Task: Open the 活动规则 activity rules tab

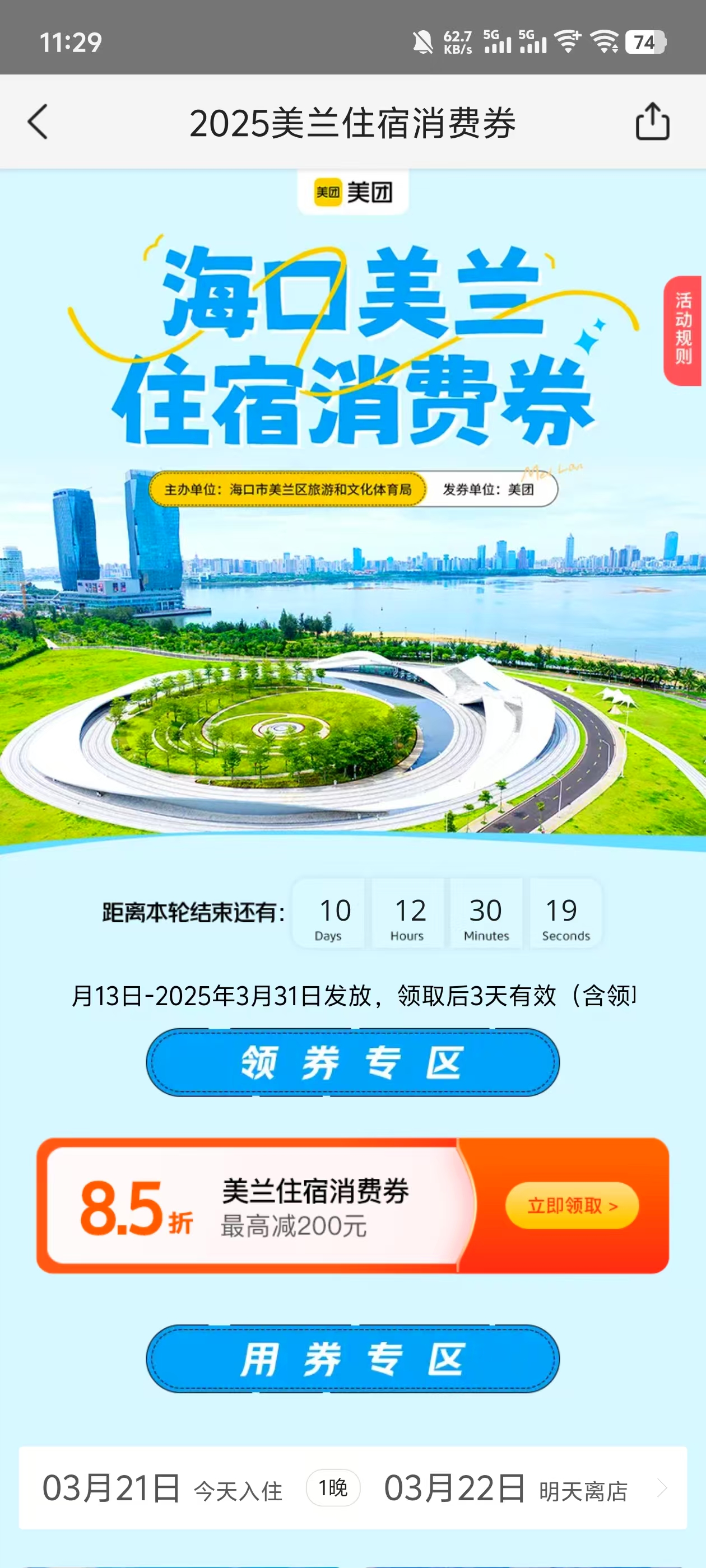Action: pyautogui.click(x=683, y=330)
